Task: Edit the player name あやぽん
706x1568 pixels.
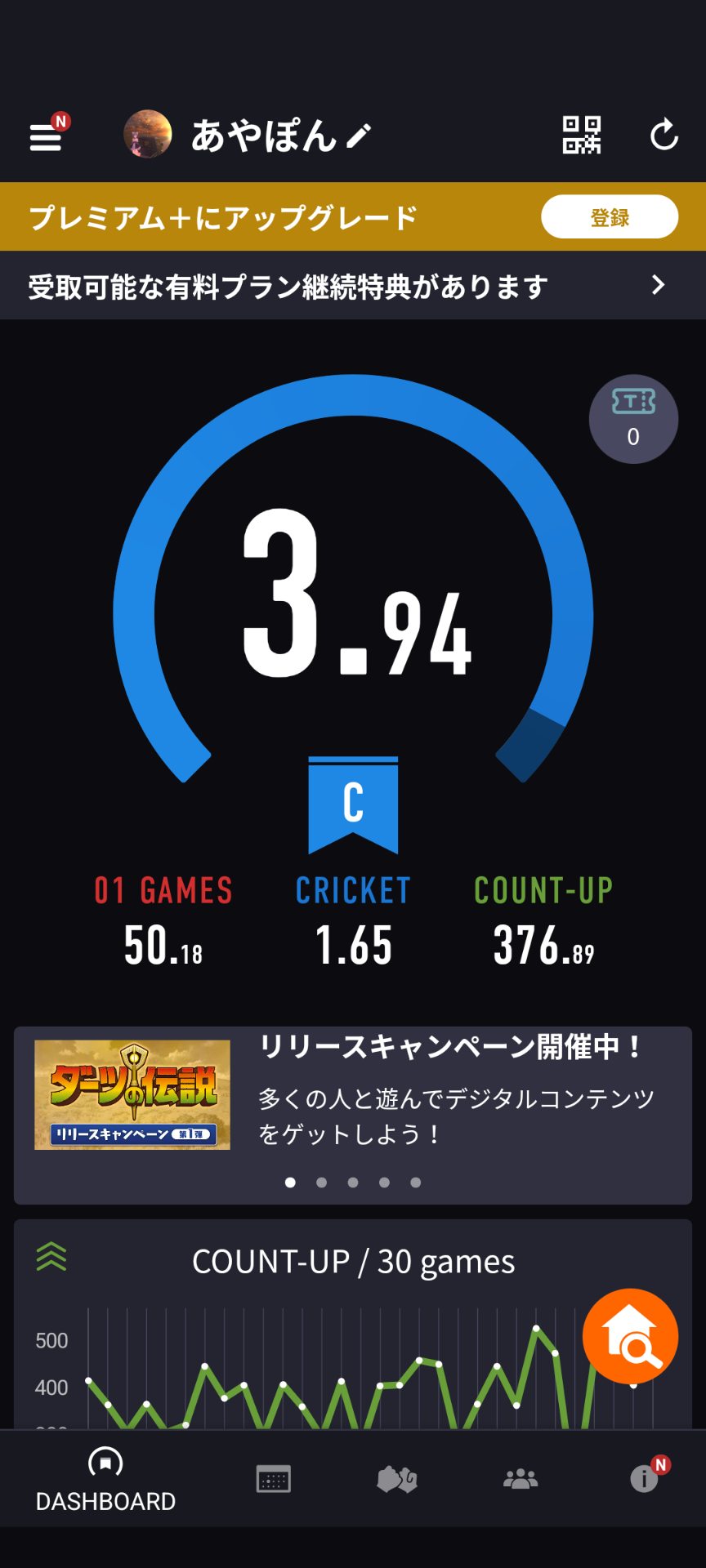Action: pos(359,136)
